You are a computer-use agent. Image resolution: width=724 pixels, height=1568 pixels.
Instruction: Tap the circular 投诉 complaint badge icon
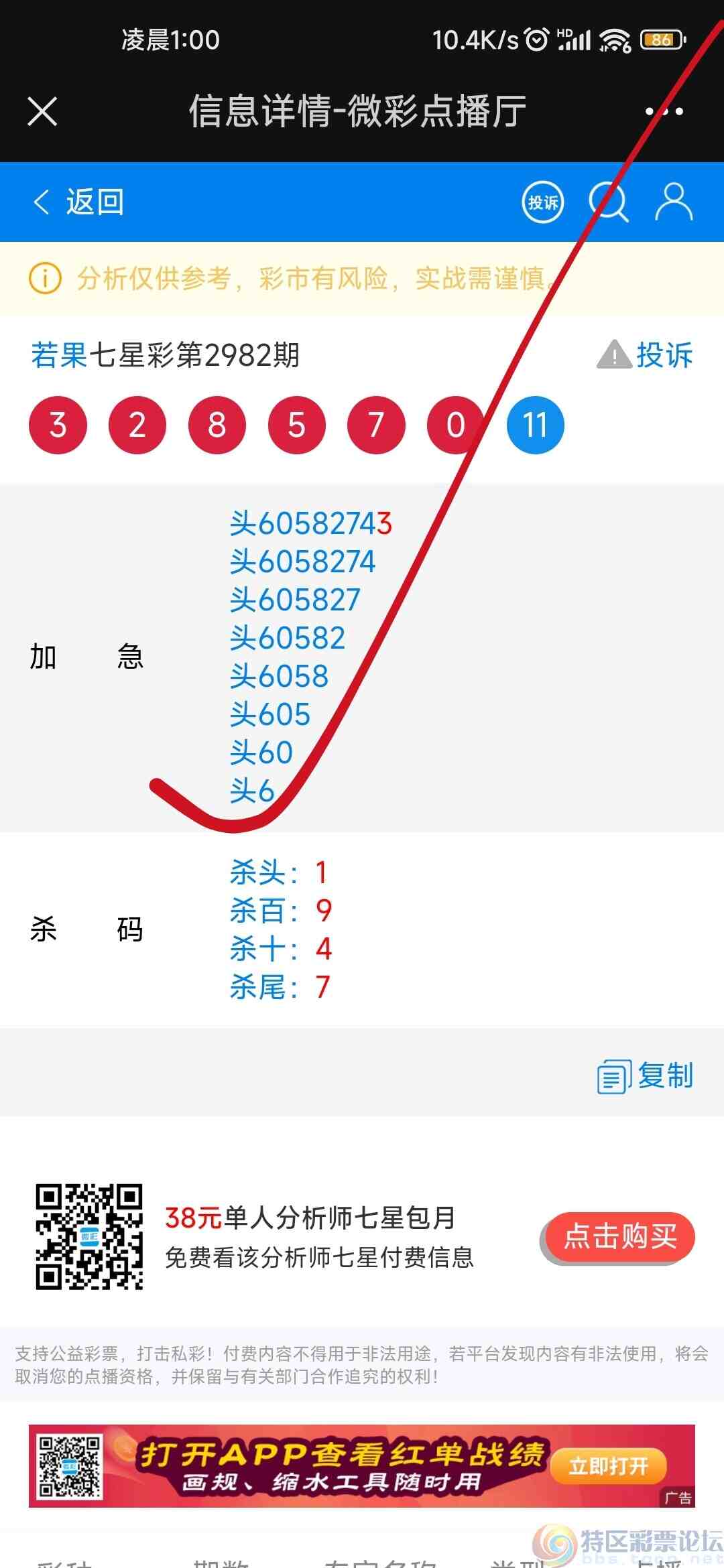[x=543, y=201]
